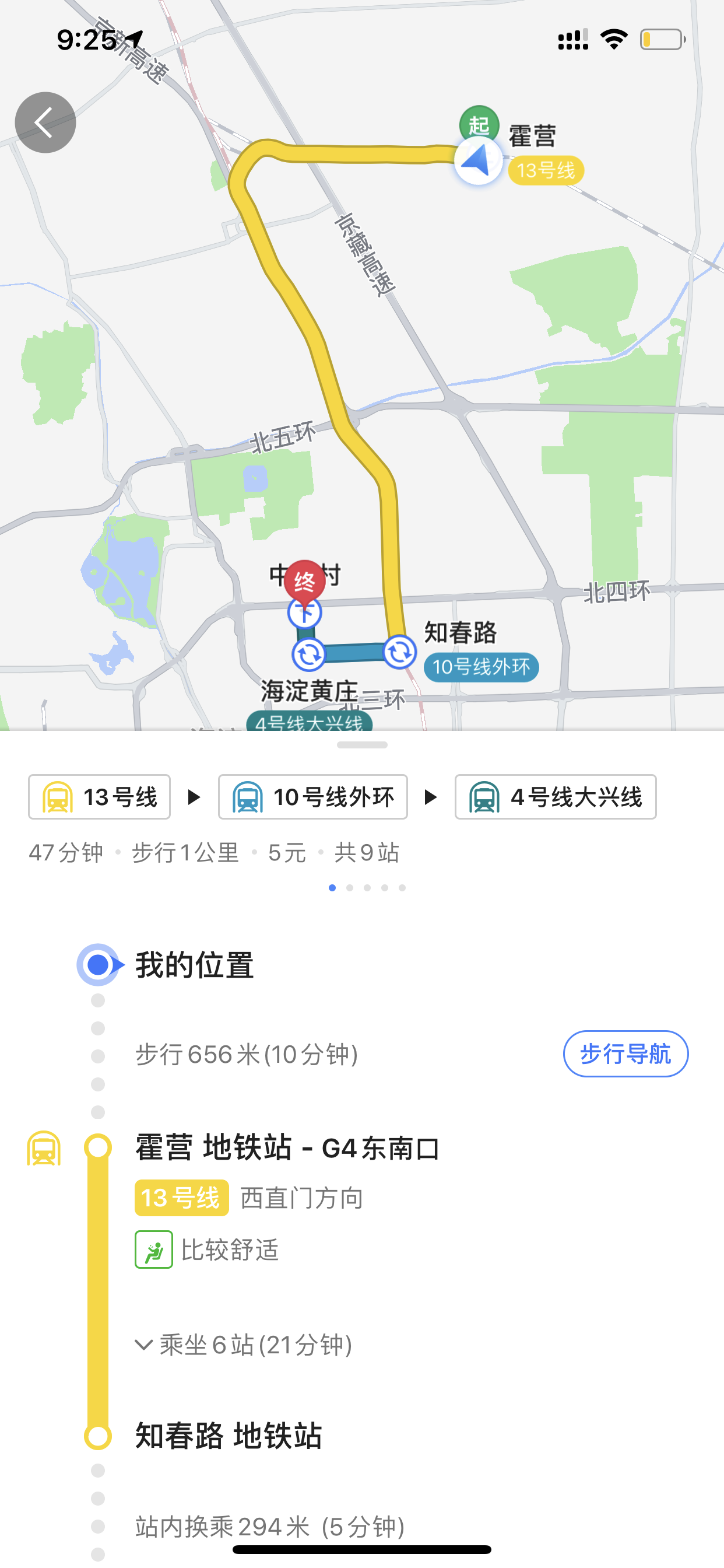Select the 4号线大兴线 route segment chip
The width and height of the screenshot is (724, 1568).
556,797
